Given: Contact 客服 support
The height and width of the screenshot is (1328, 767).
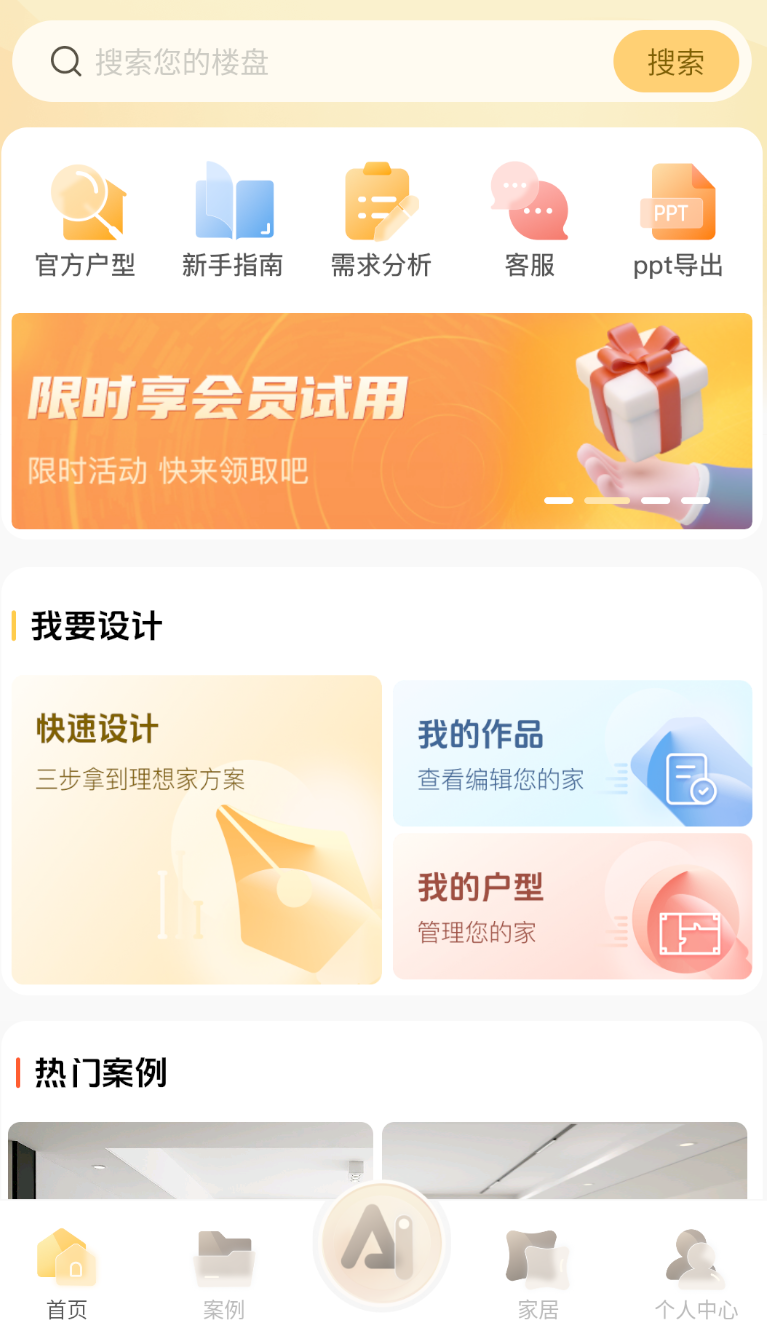Looking at the screenshot, I should click(x=529, y=222).
